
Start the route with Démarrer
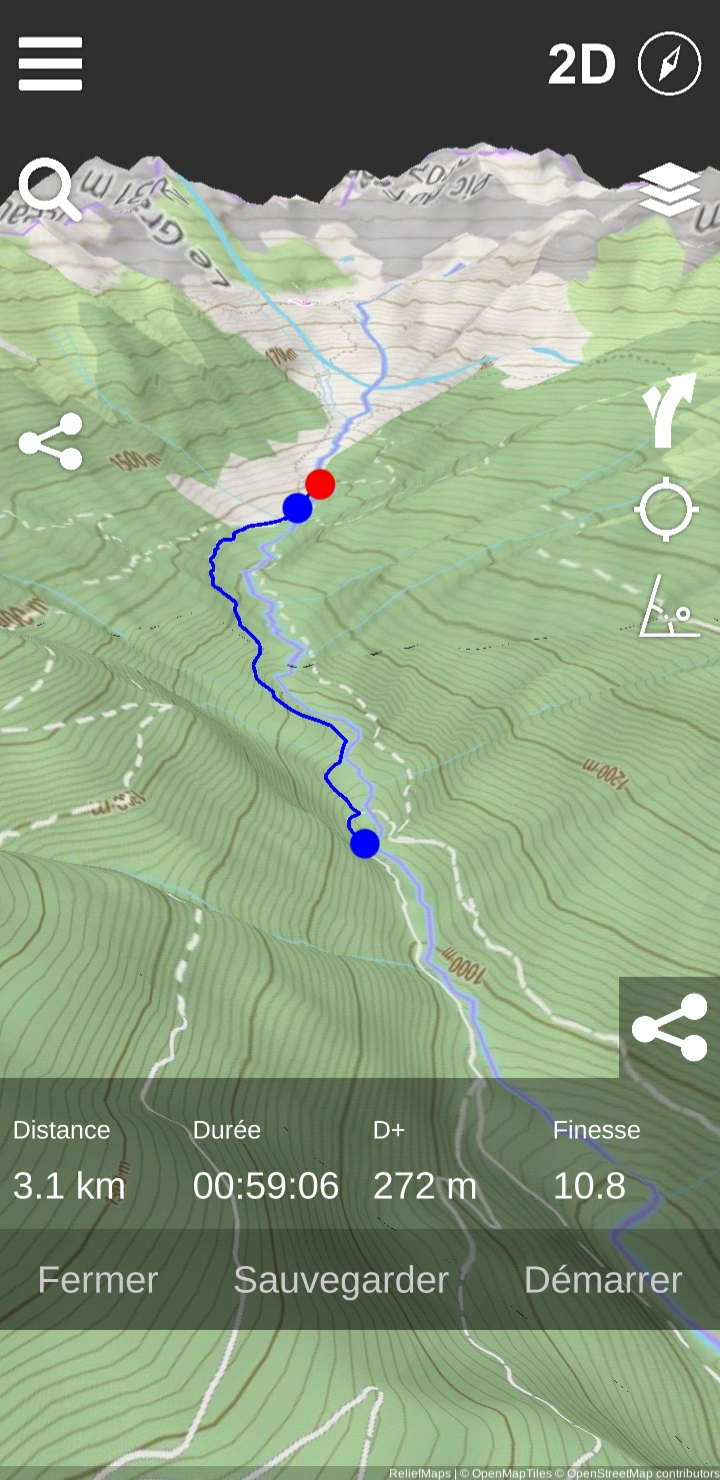tap(603, 1280)
